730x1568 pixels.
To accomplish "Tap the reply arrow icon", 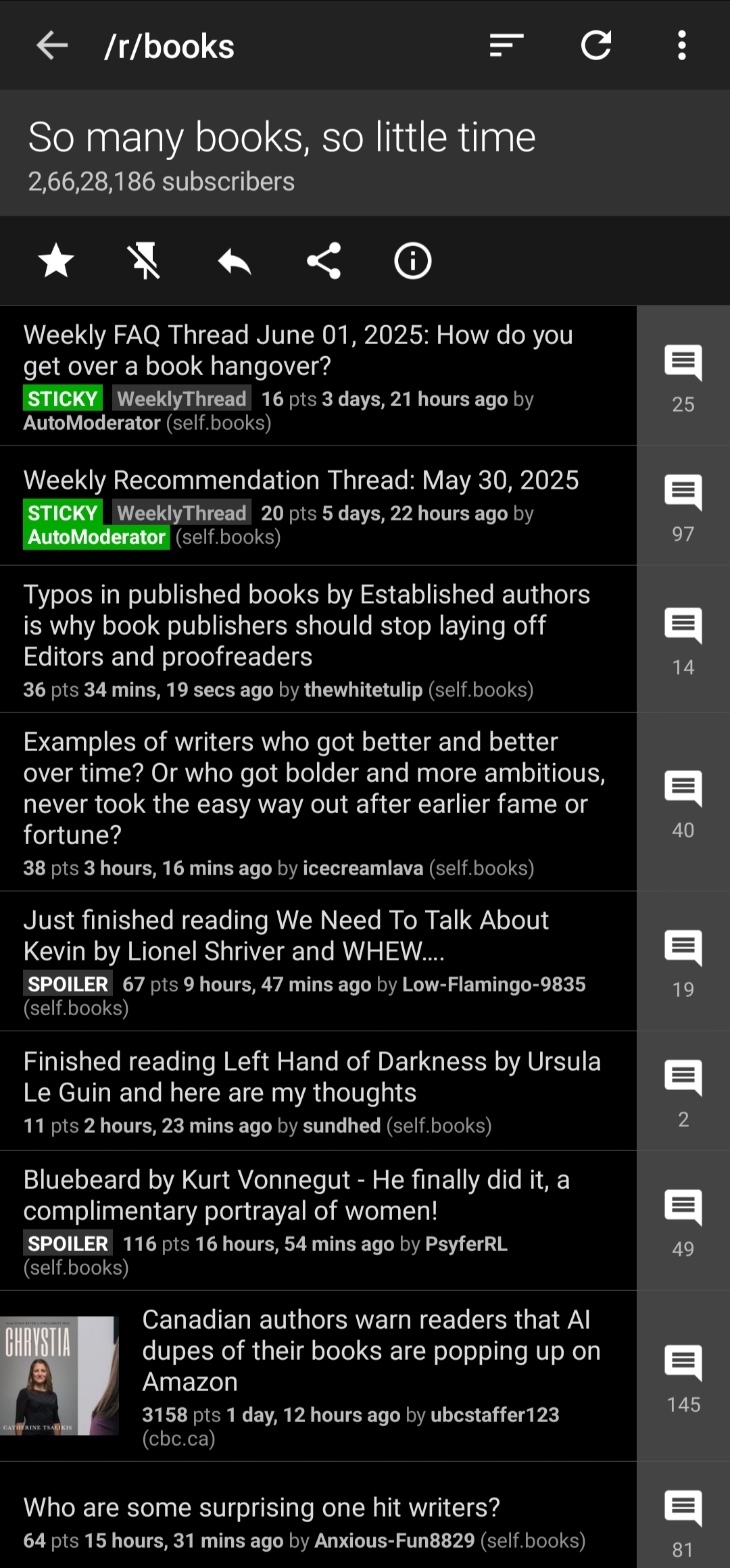I will click(235, 261).
